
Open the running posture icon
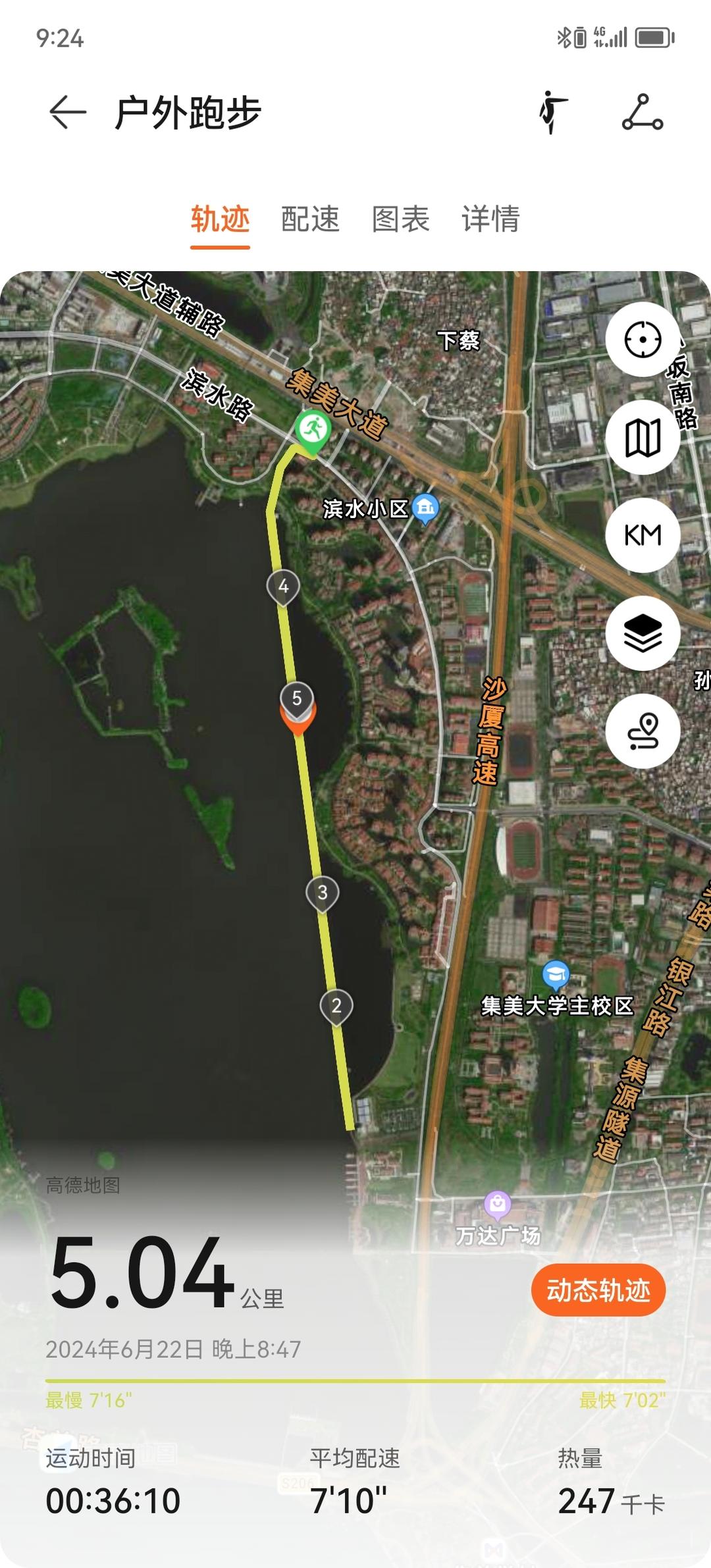pyautogui.click(x=553, y=113)
